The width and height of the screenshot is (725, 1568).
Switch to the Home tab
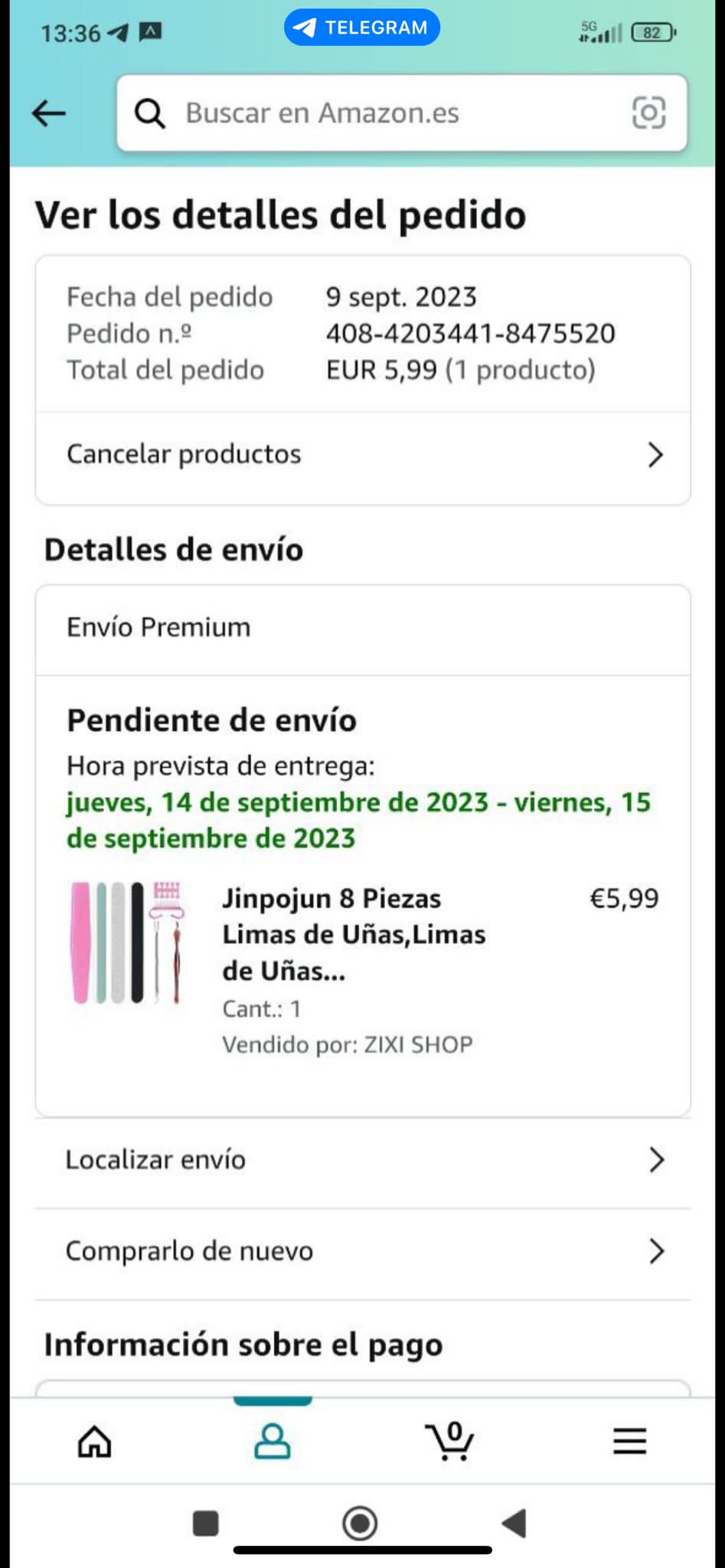coord(95,1442)
